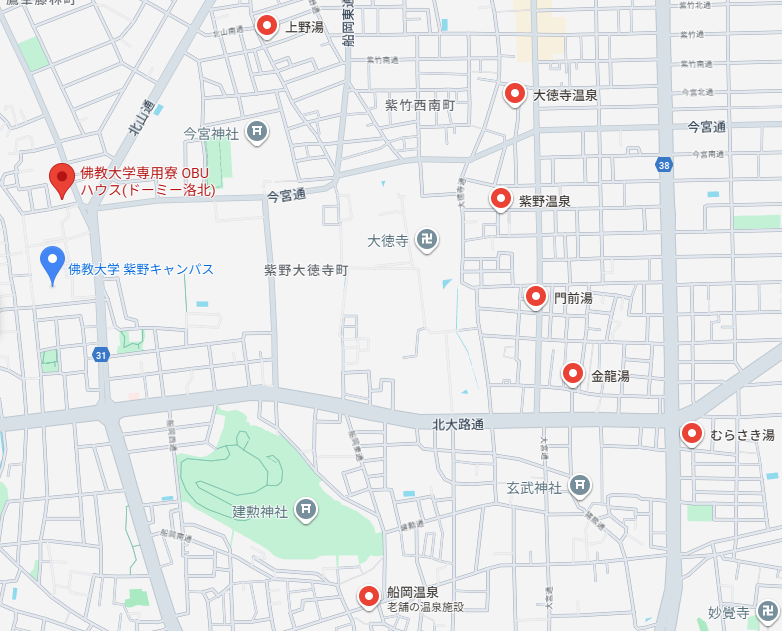
Task: Select the blue 佛教大学 紫野キャンパス marker
Action: click(52, 264)
